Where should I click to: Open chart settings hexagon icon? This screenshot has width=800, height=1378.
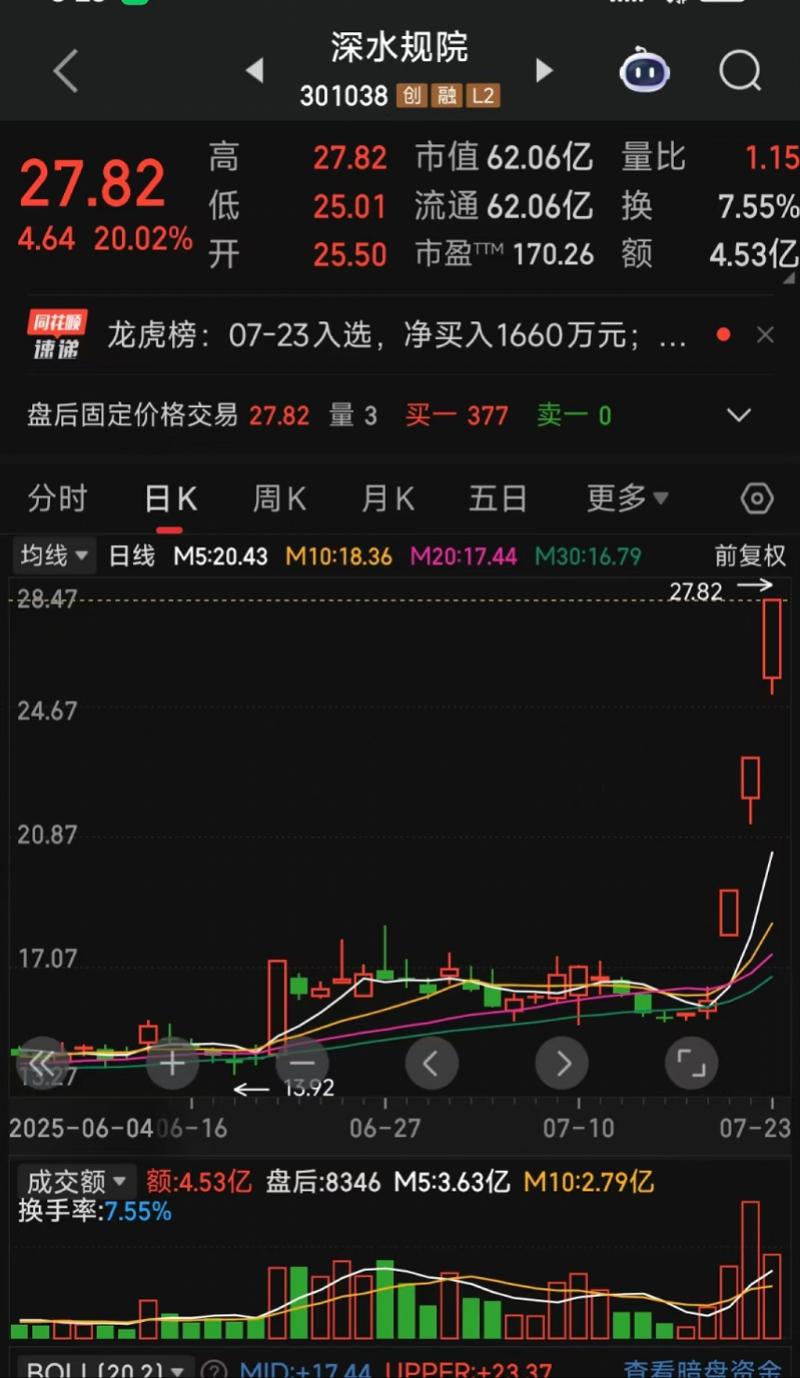(x=757, y=498)
